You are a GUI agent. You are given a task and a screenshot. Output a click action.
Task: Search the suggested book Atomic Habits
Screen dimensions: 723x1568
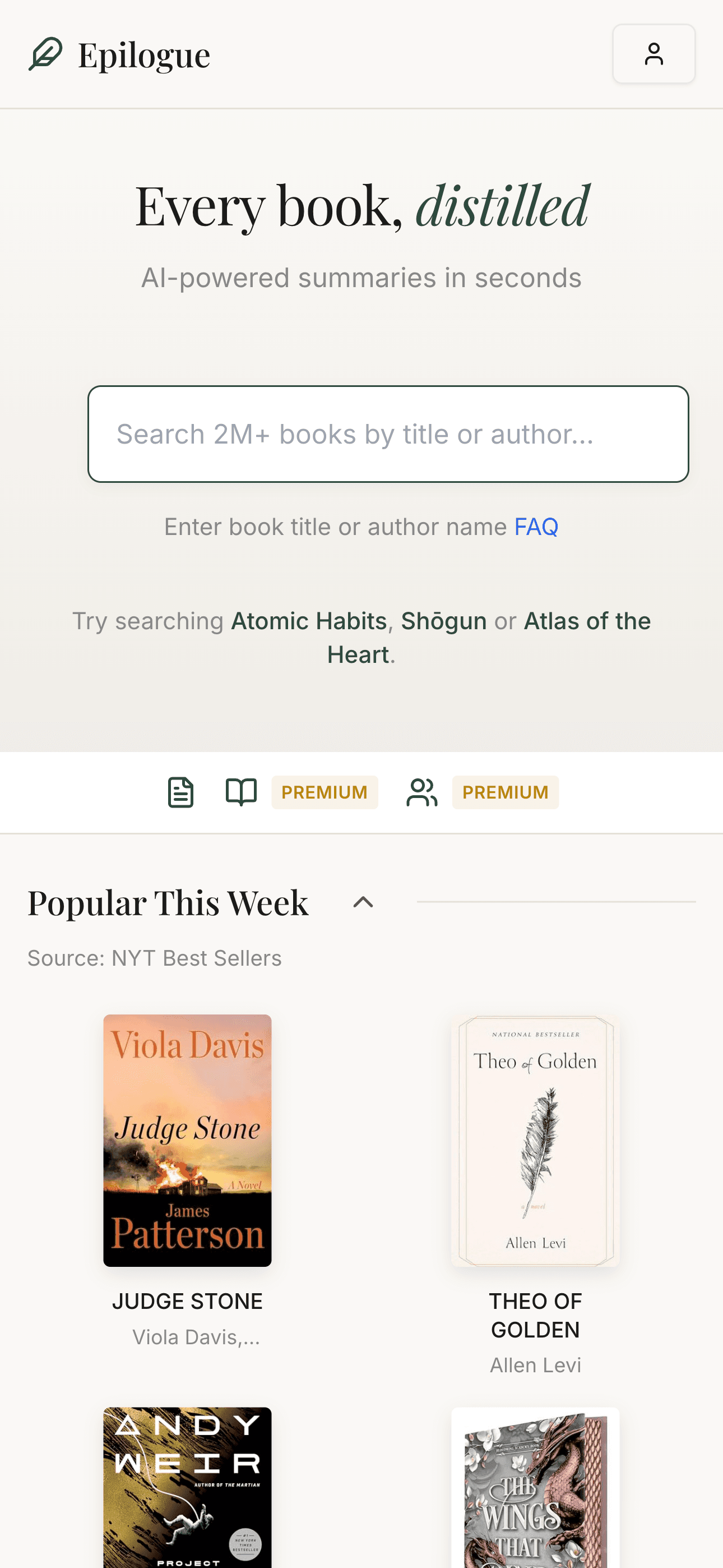[309, 621]
